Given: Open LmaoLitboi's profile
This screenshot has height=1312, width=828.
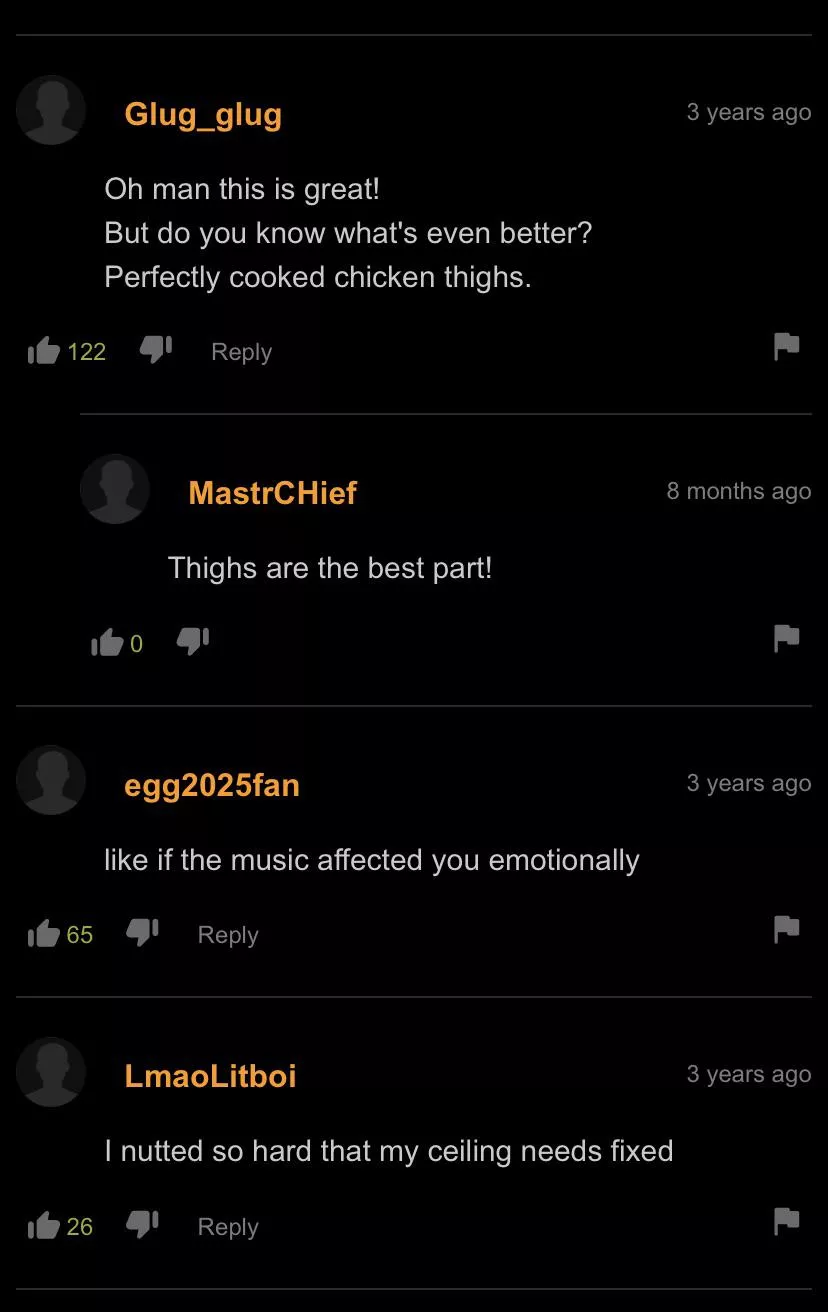Looking at the screenshot, I should 210,1076.
